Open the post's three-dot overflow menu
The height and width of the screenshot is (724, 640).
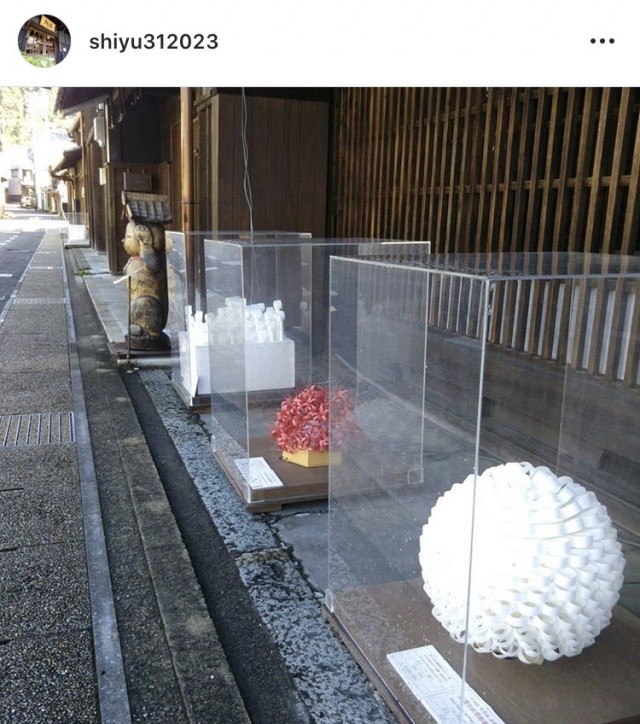602,41
